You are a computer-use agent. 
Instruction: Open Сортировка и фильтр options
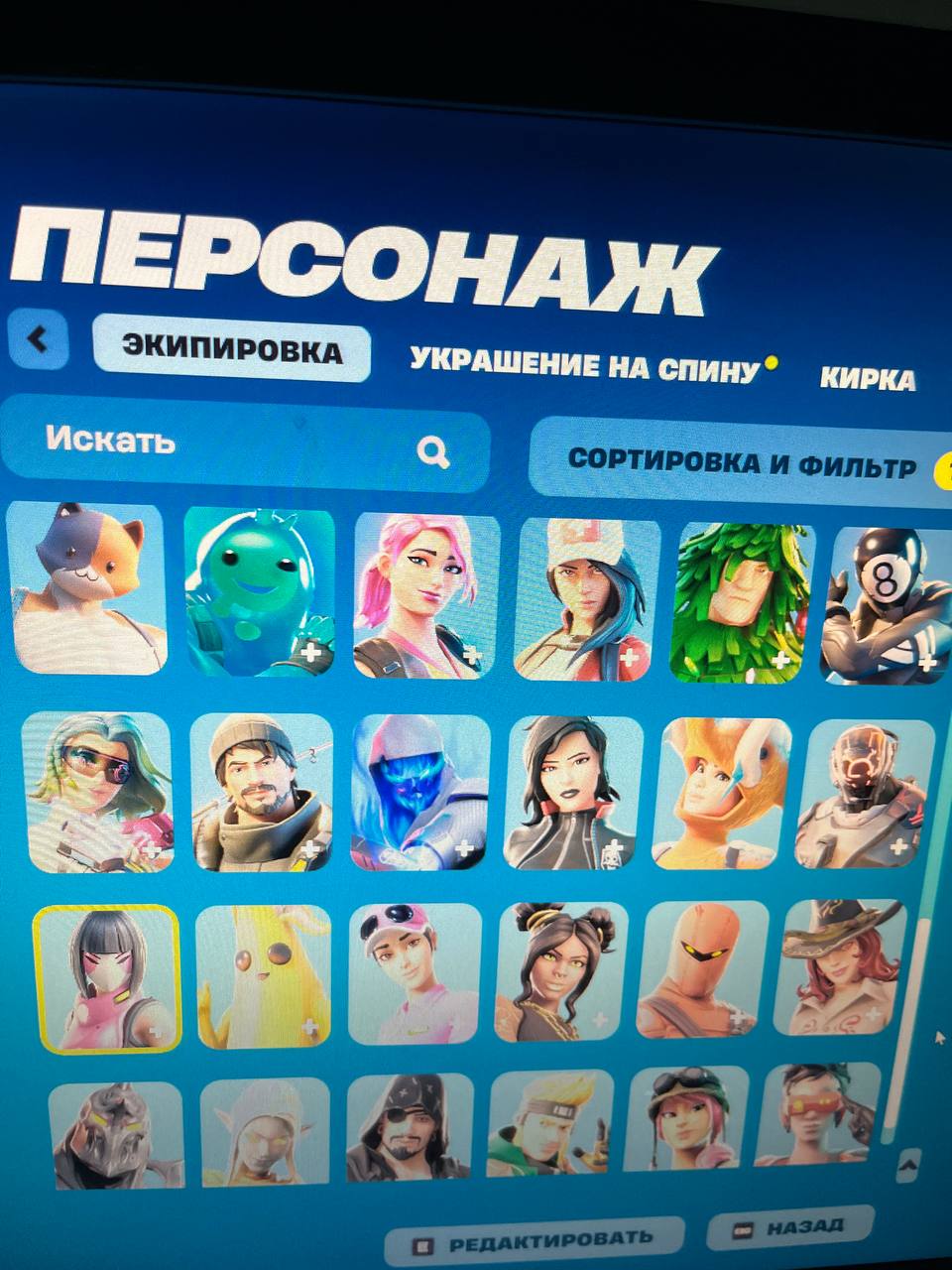pyautogui.click(x=742, y=461)
